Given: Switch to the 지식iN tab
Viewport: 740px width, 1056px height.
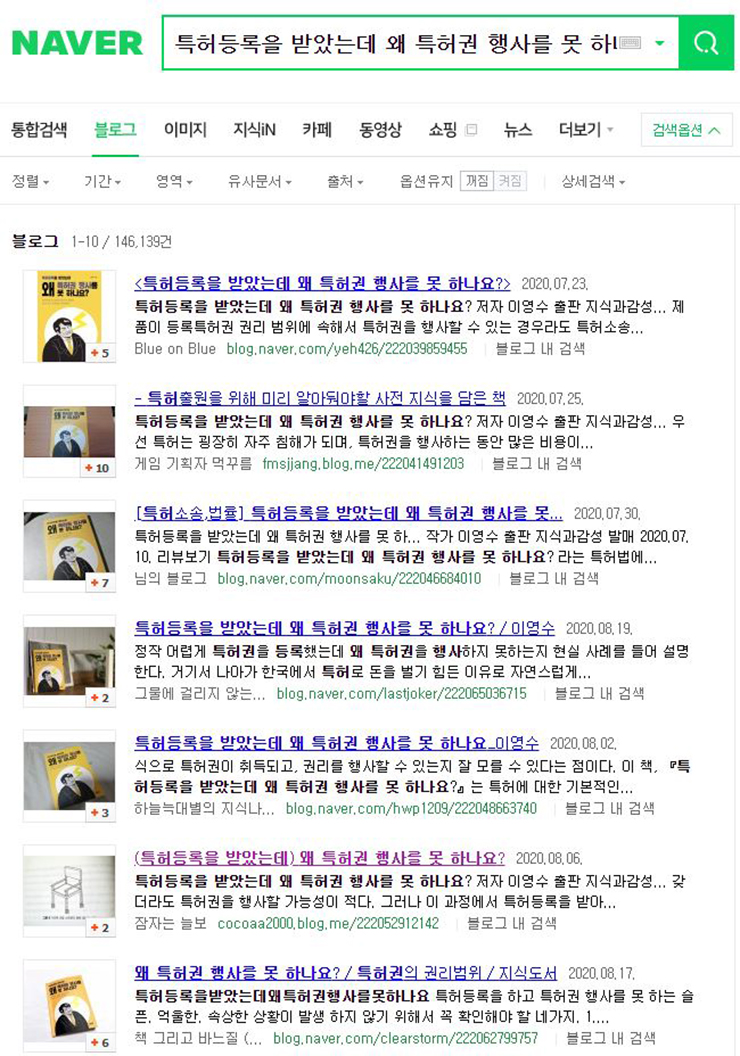Looking at the screenshot, I should pos(254,130).
